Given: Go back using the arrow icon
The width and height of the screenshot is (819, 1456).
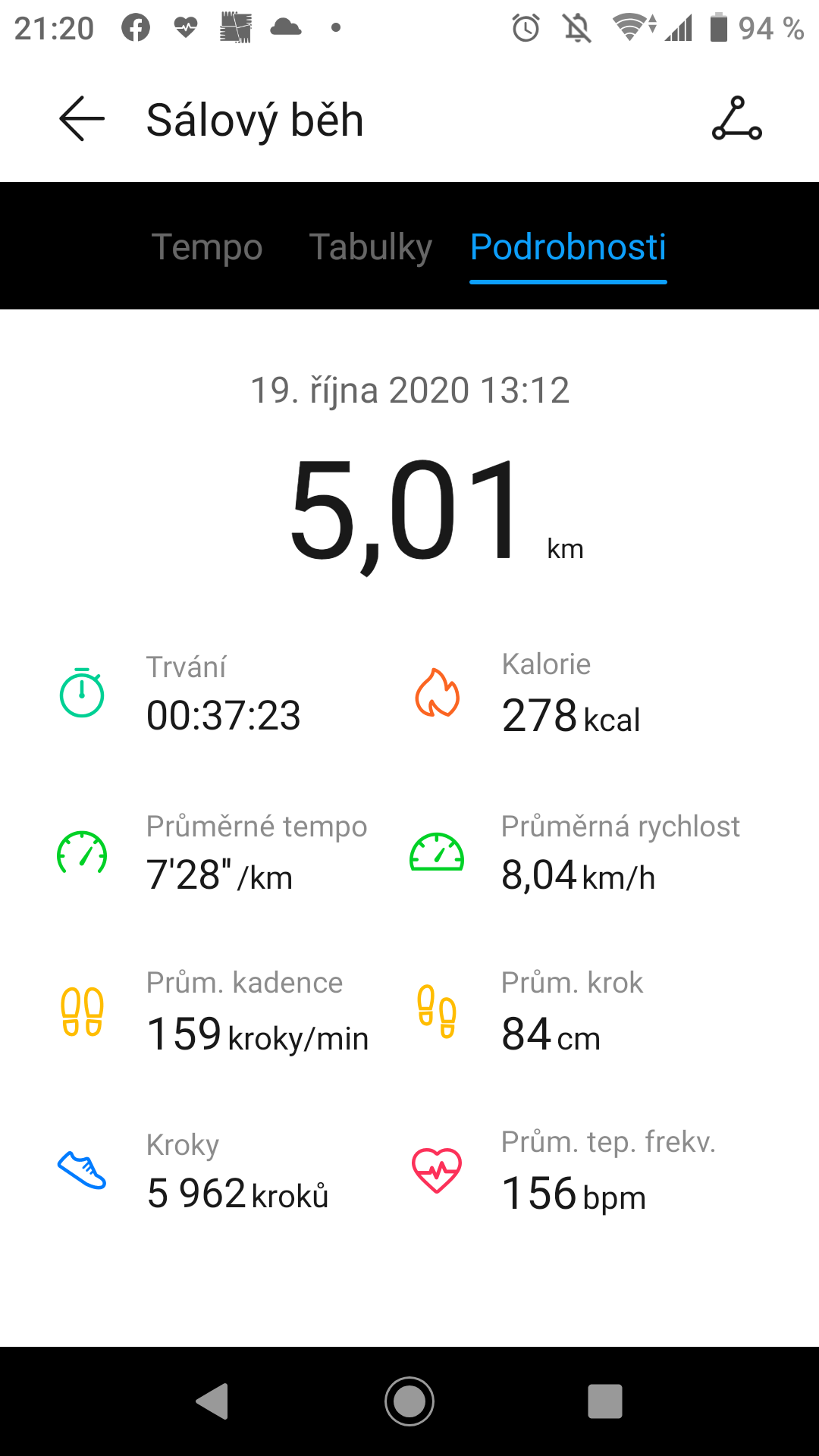Looking at the screenshot, I should point(82,119).
